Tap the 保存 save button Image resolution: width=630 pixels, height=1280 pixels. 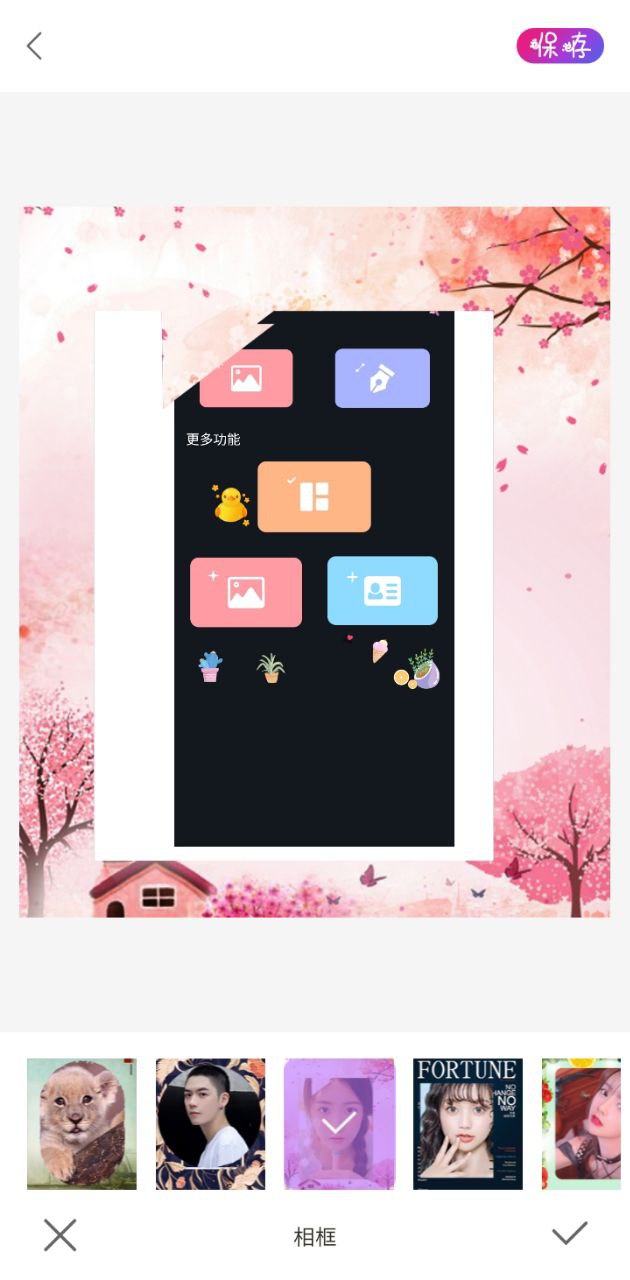tap(560, 46)
